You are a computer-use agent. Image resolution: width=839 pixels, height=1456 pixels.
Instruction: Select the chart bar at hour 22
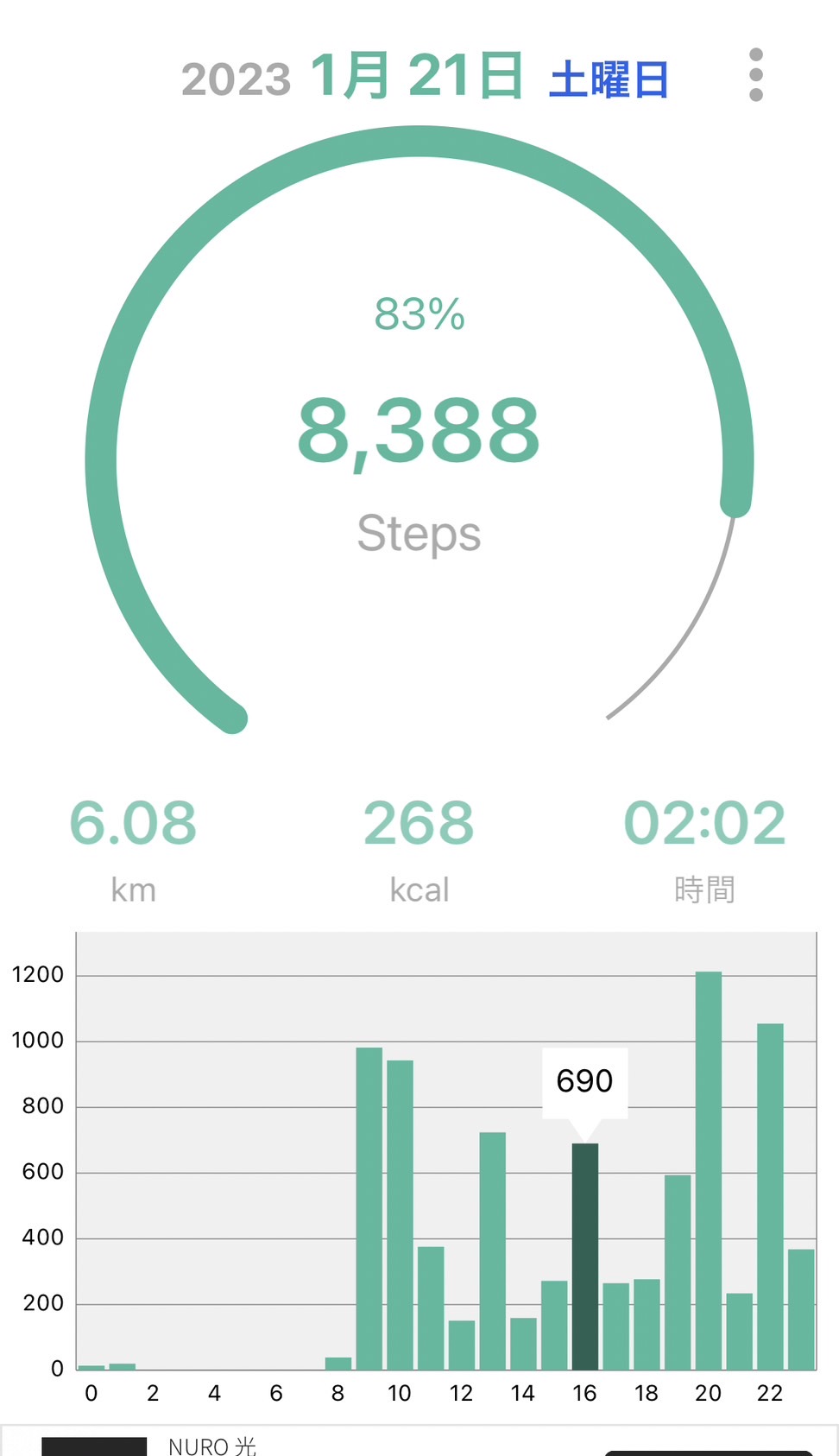[x=770, y=1196]
